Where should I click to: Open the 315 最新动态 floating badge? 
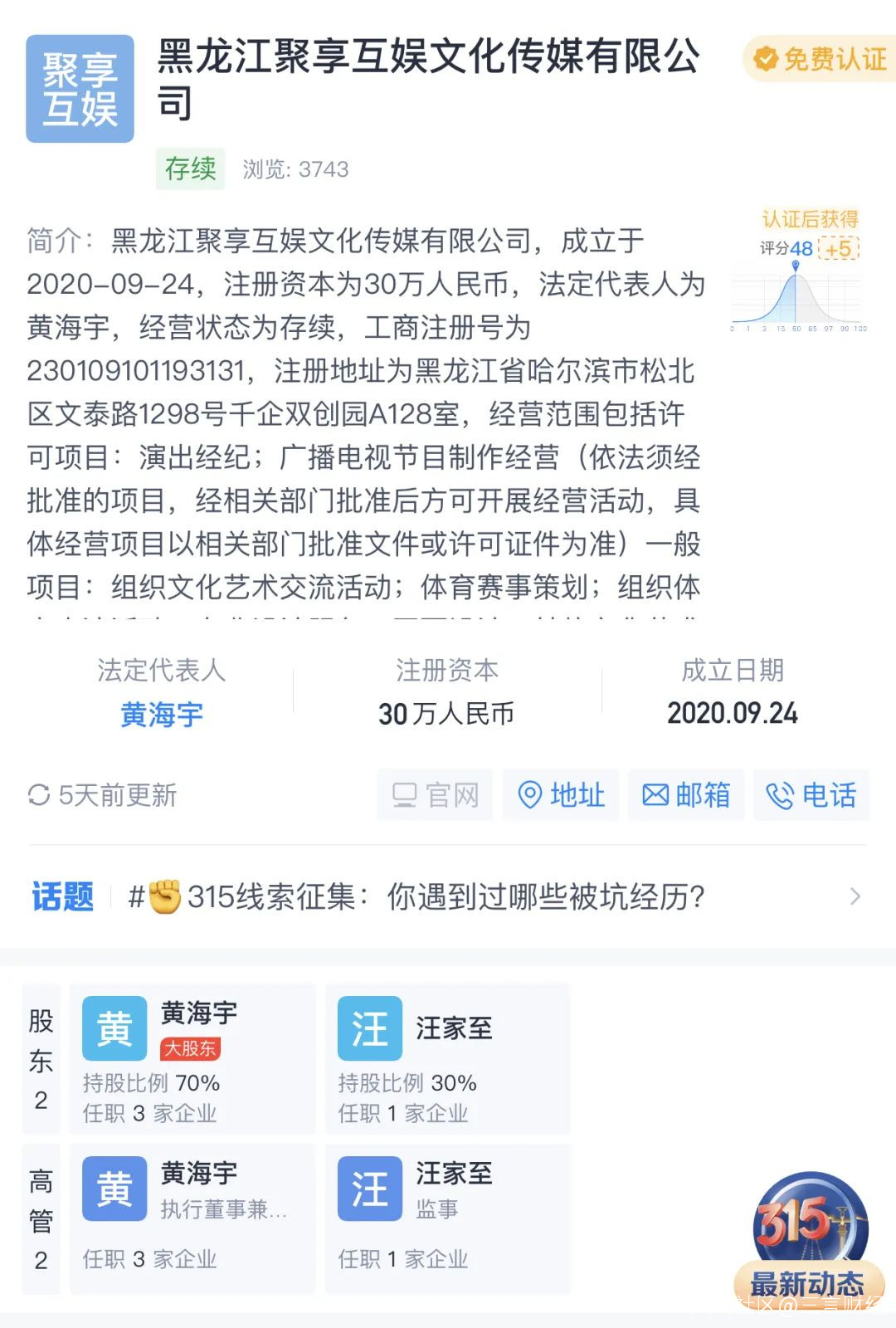tap(809, 1237)
